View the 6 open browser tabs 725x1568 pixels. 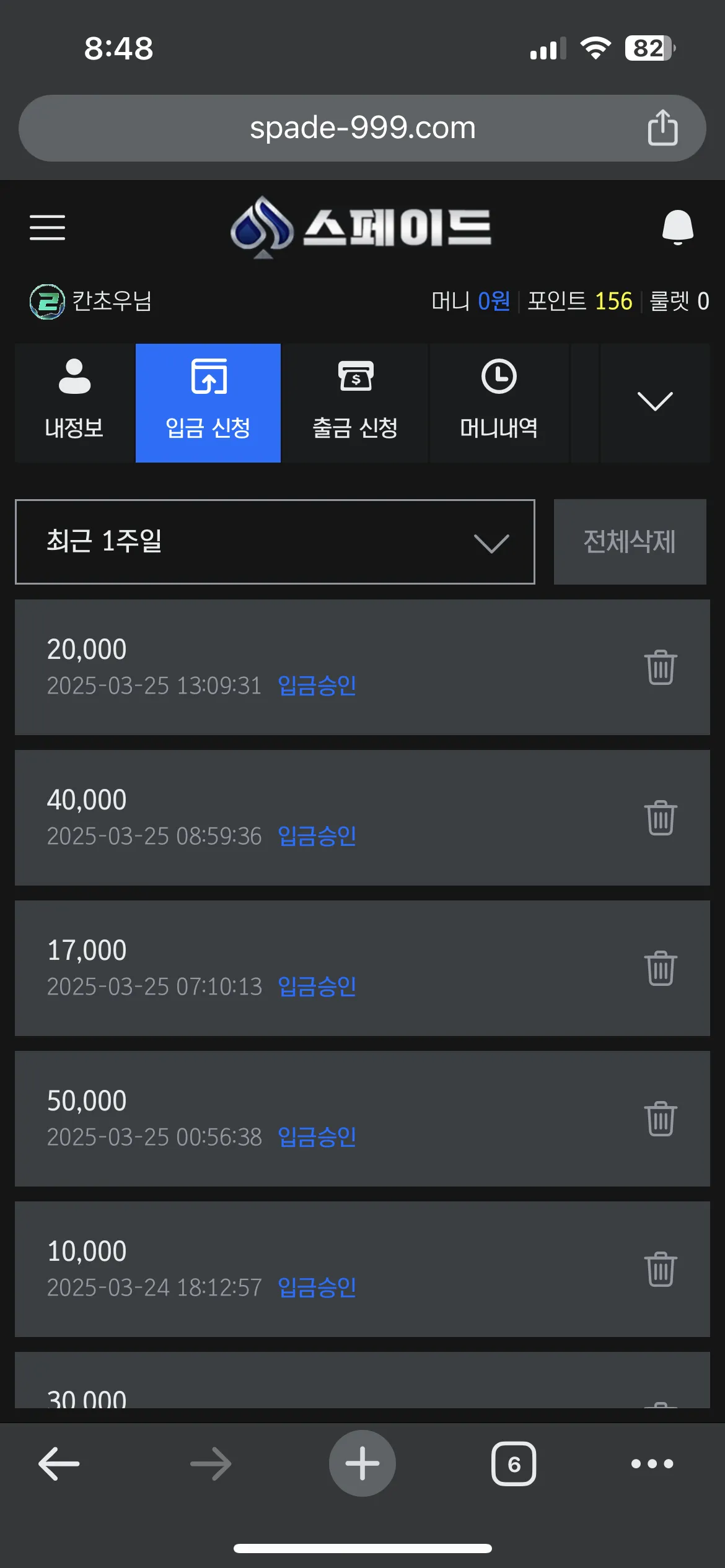[x=514, y=1464]
